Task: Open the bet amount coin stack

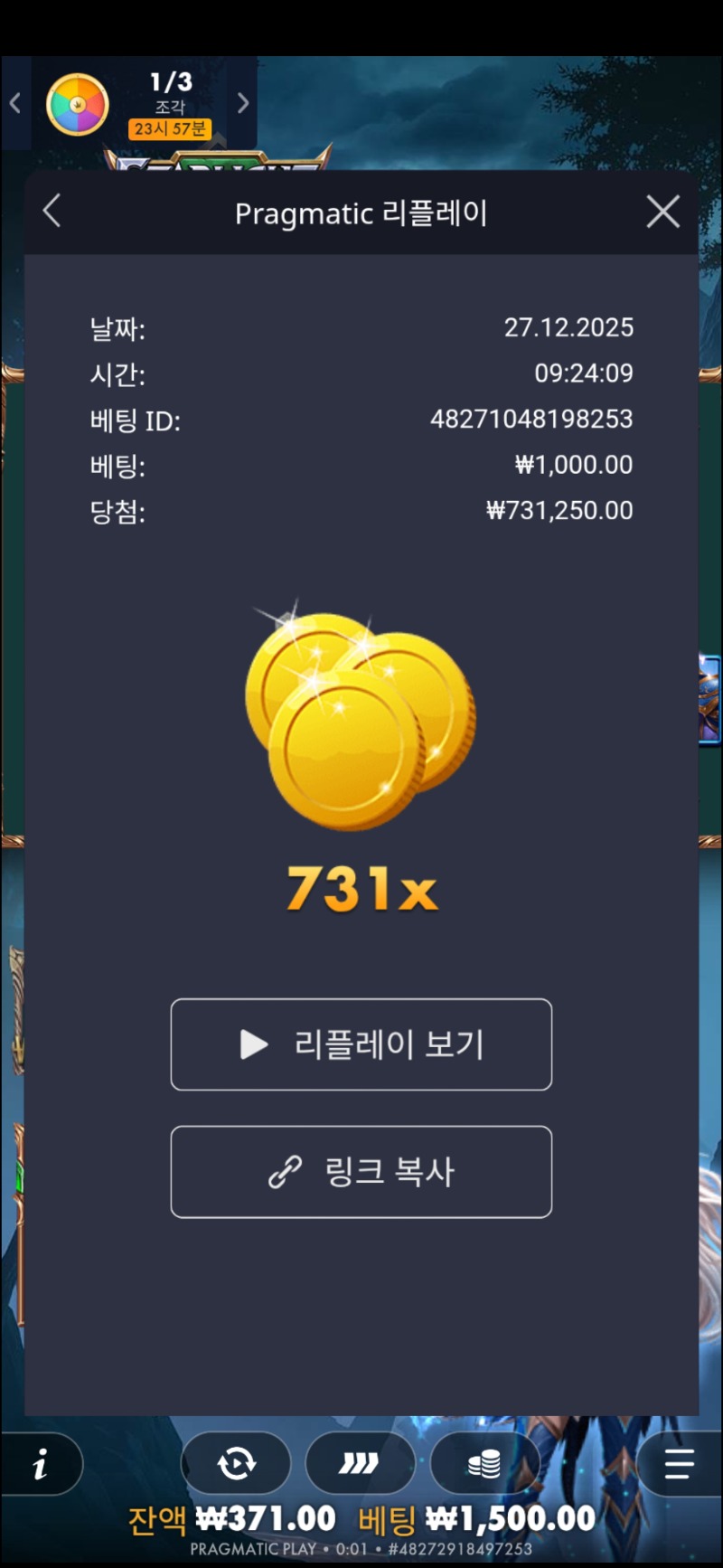Action: click(x=484, y=1463)
